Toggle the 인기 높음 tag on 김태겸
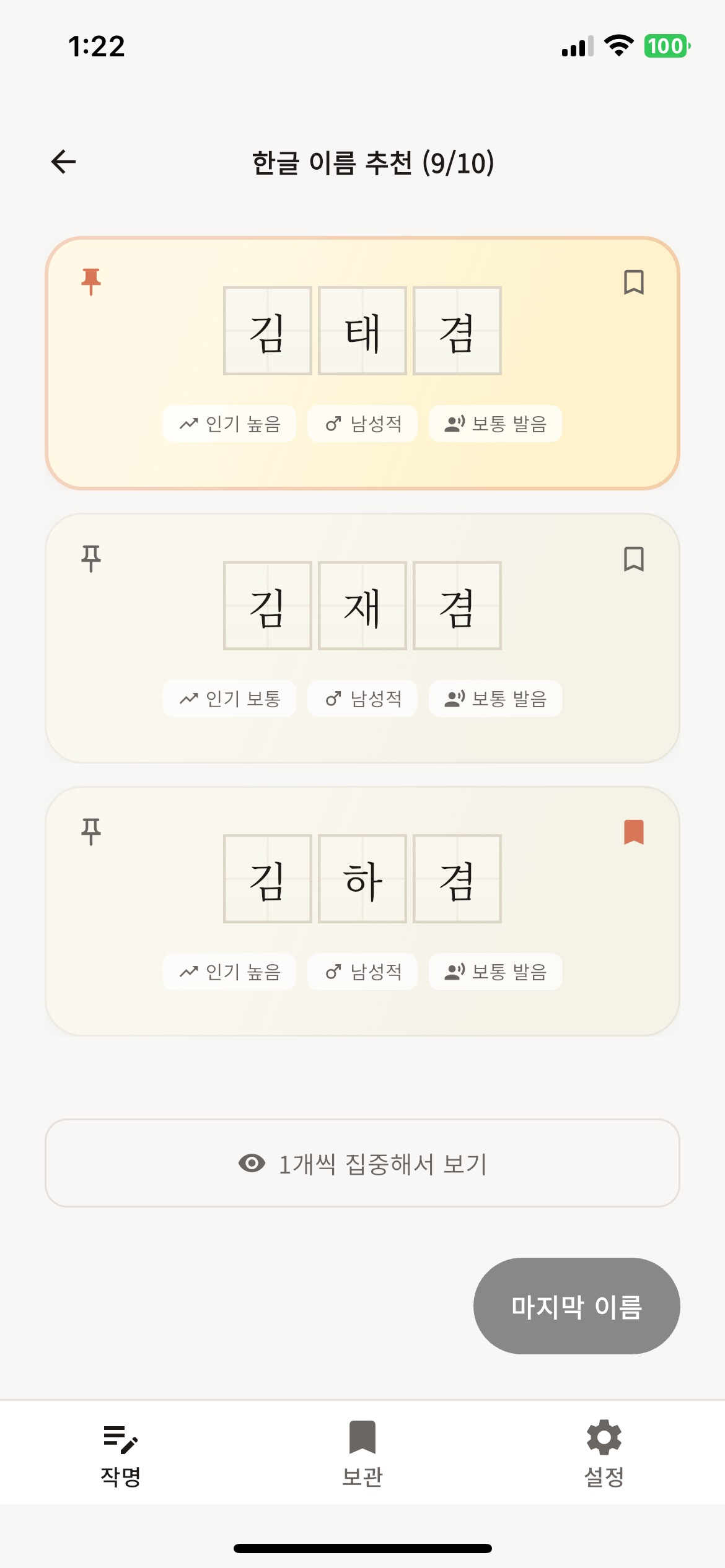This screenshot has width=725, height=1568. 229,424
